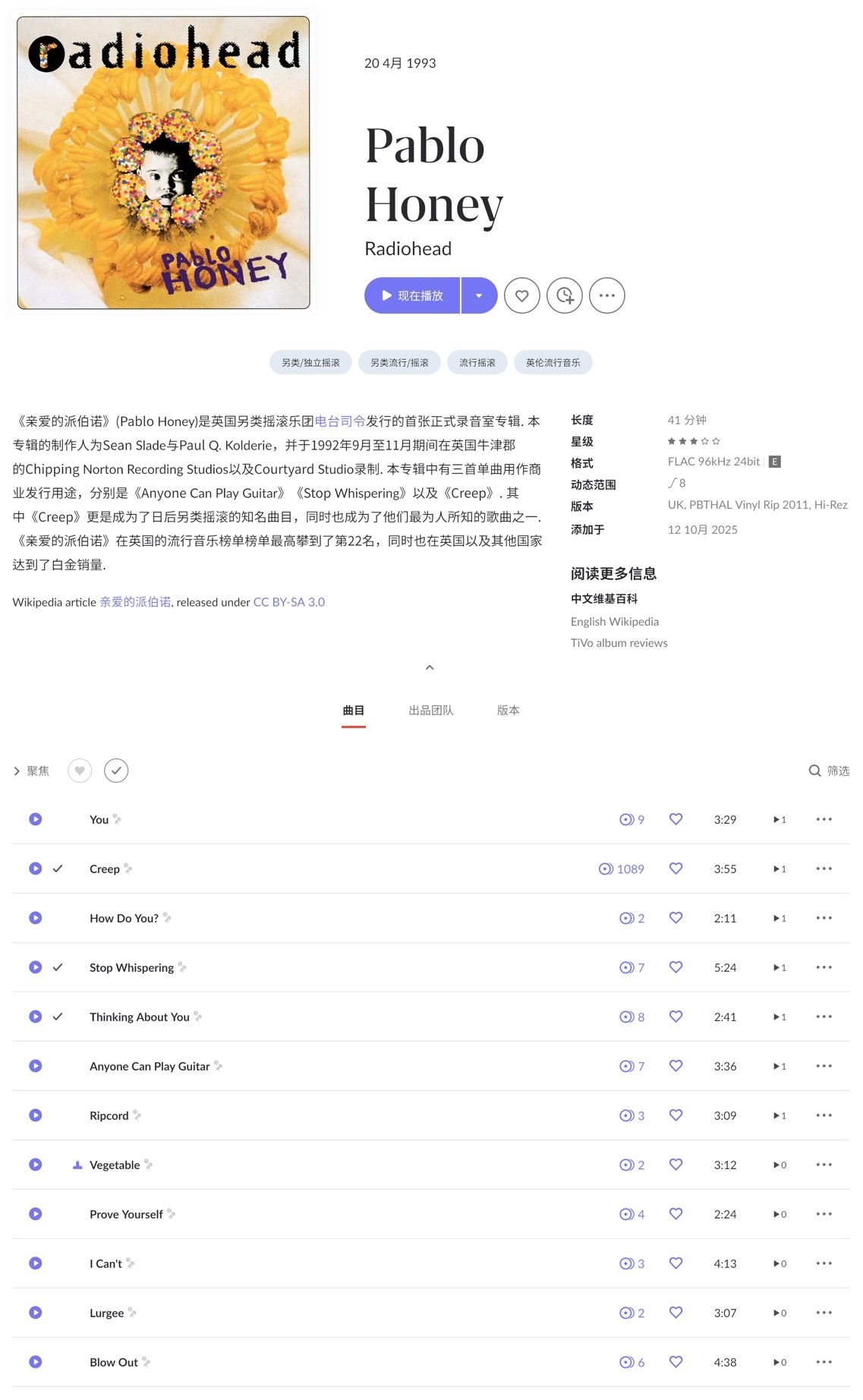Viewport: 863px width, 1400px height.
Task: Open the album's three-dot menu
Action: tap(607, 295)
